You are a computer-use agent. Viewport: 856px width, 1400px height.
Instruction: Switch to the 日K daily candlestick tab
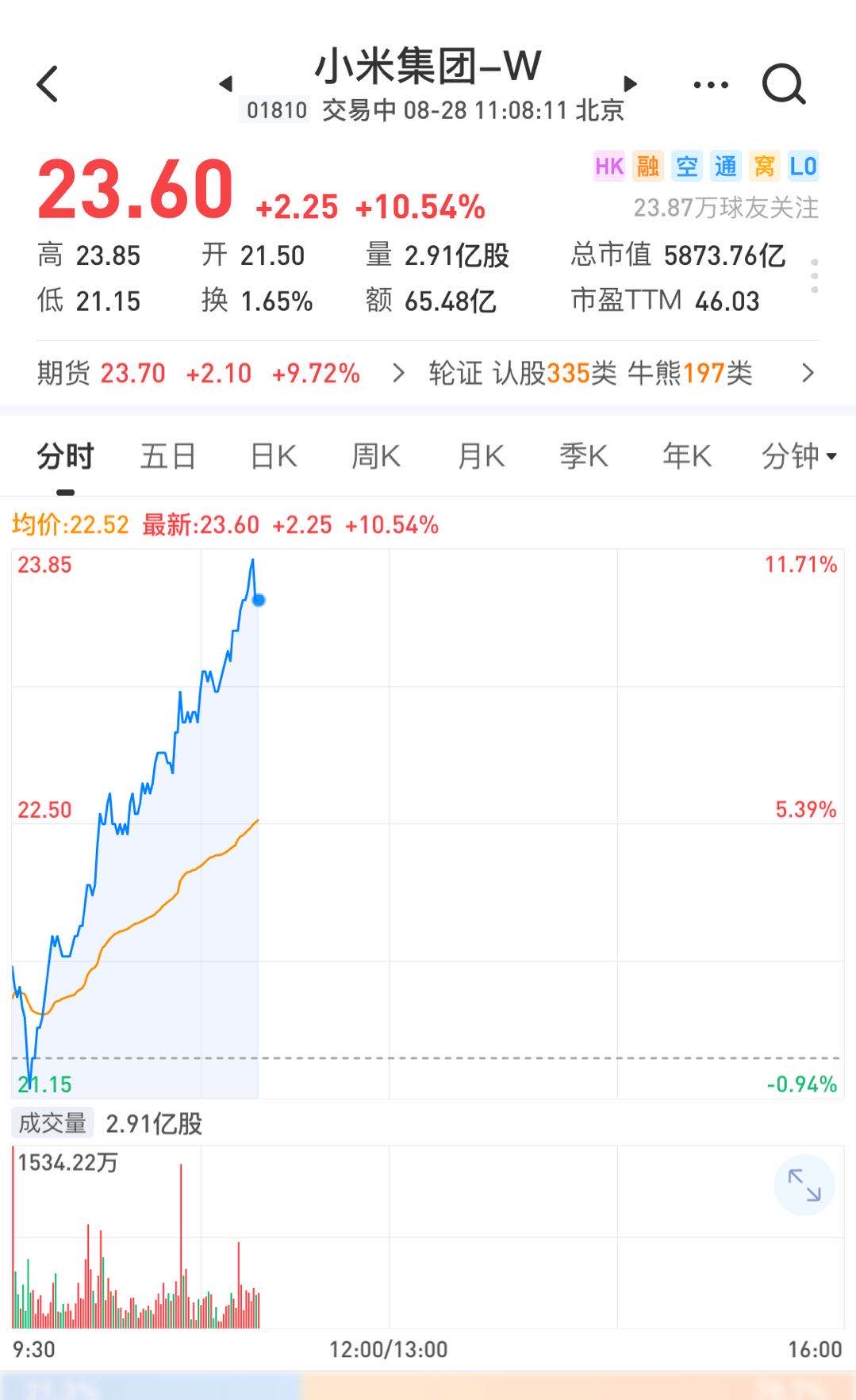[x=271, y=456]
